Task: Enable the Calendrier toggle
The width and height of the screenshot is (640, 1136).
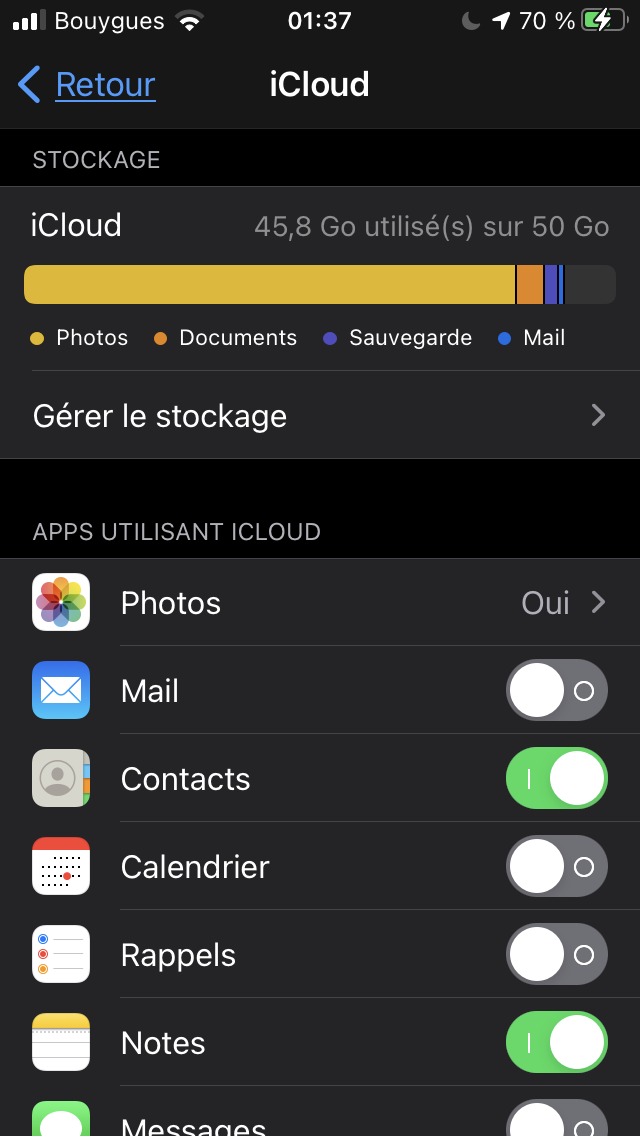Action: pos(556,867)
